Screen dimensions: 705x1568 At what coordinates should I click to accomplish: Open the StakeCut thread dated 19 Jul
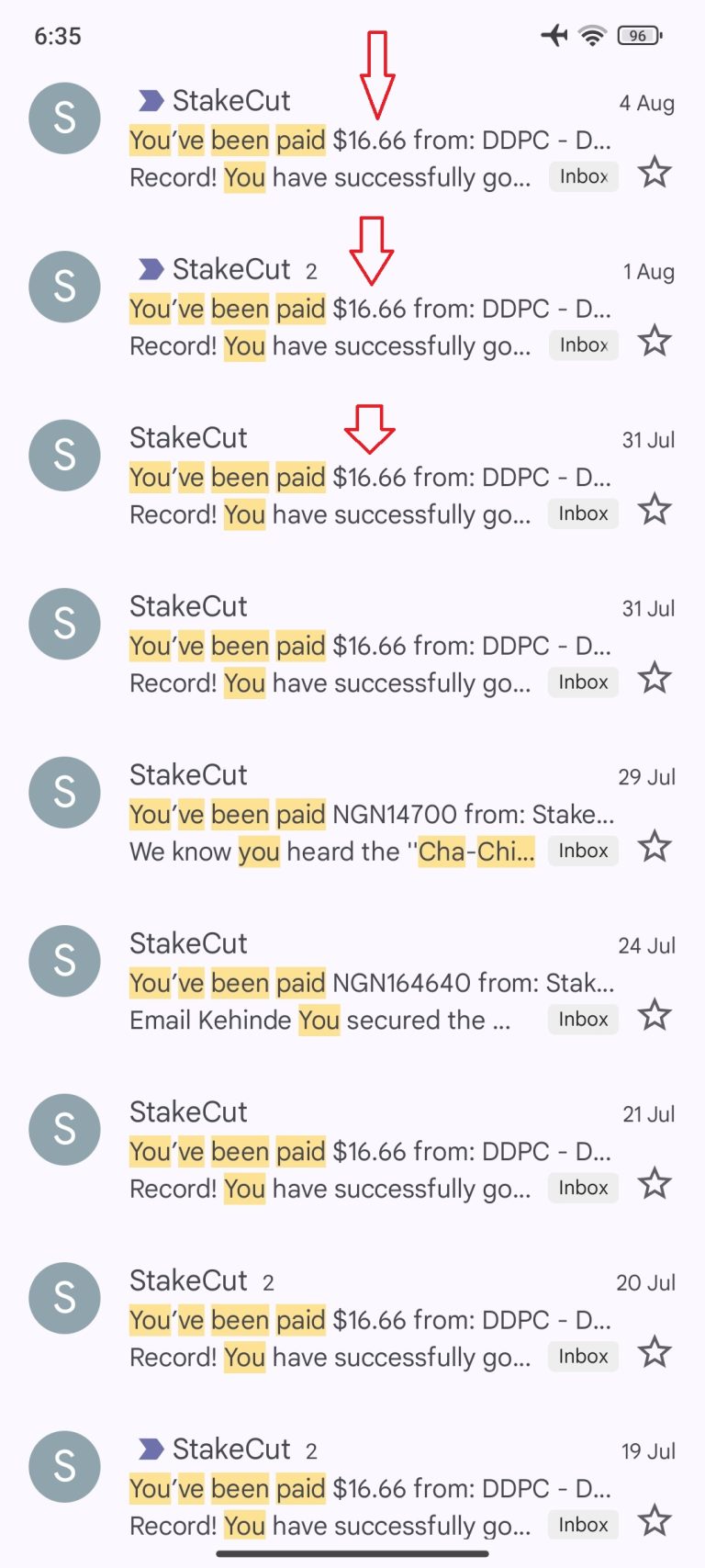[352, 1486]
